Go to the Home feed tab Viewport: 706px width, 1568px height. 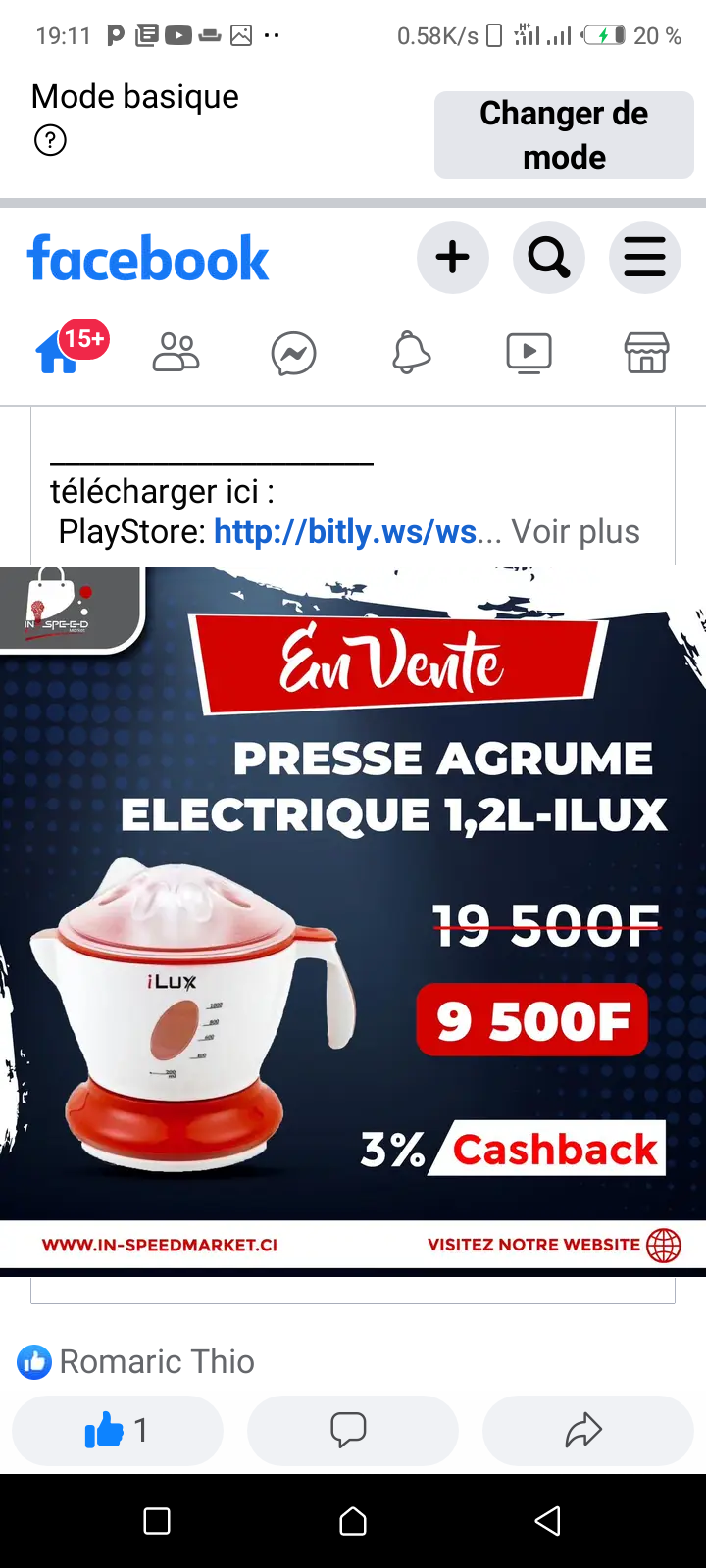pos(61,352)
